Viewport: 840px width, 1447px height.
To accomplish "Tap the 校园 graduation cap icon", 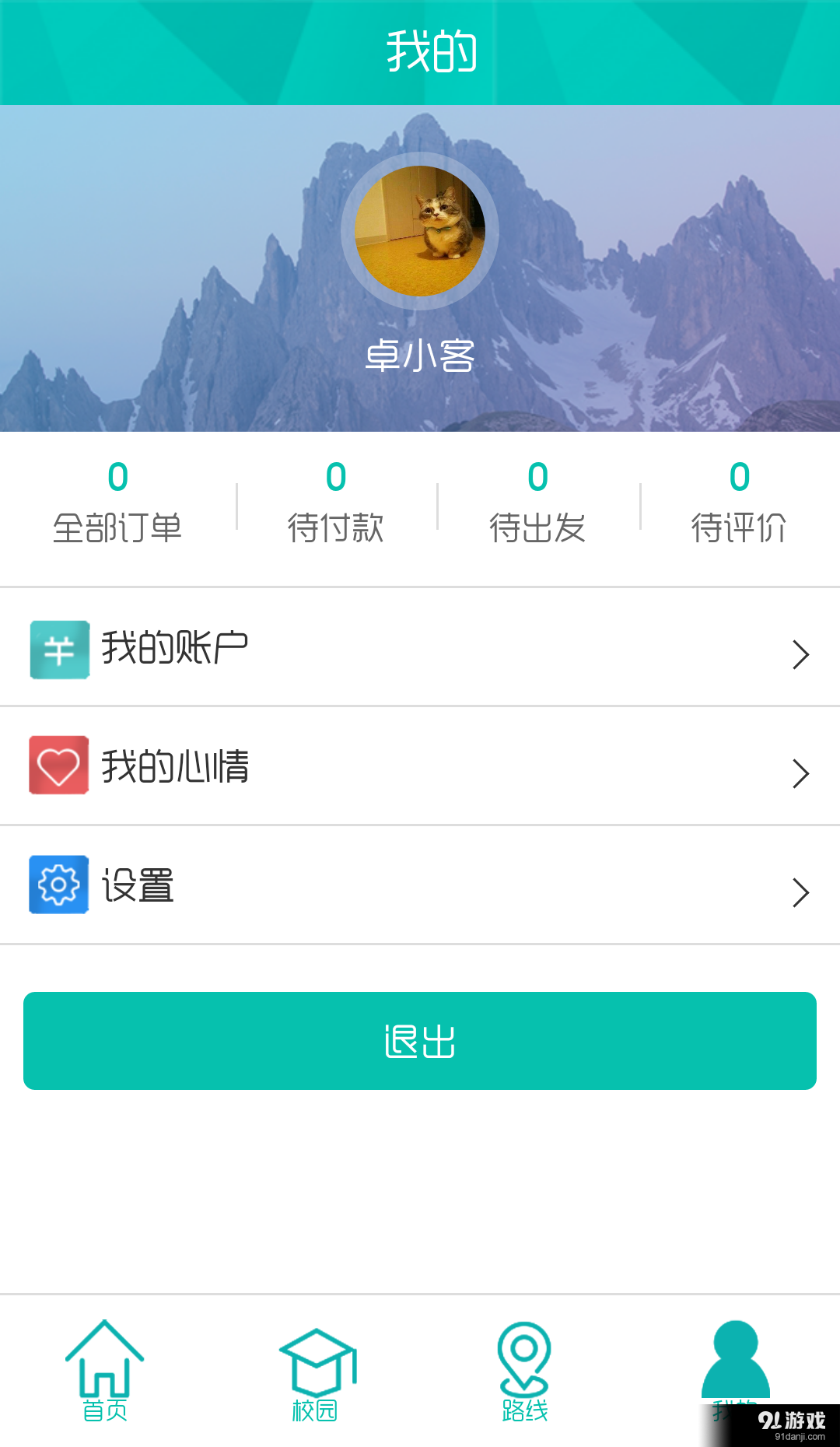I will (x=315, y=1369).
